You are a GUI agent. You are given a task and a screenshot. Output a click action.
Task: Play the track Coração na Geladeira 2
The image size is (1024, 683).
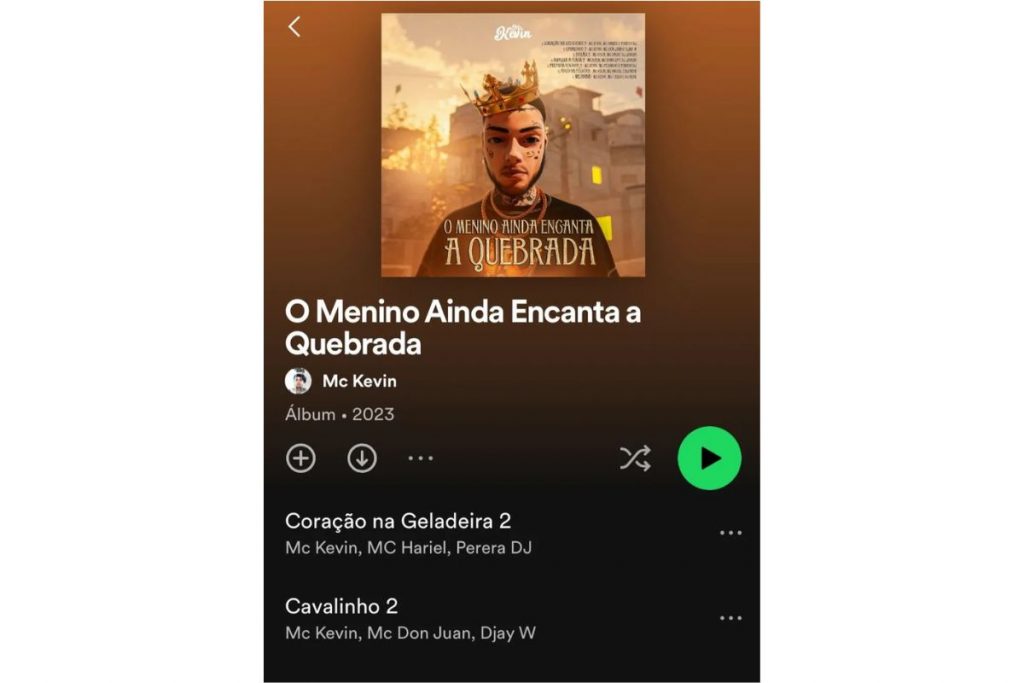398,521
